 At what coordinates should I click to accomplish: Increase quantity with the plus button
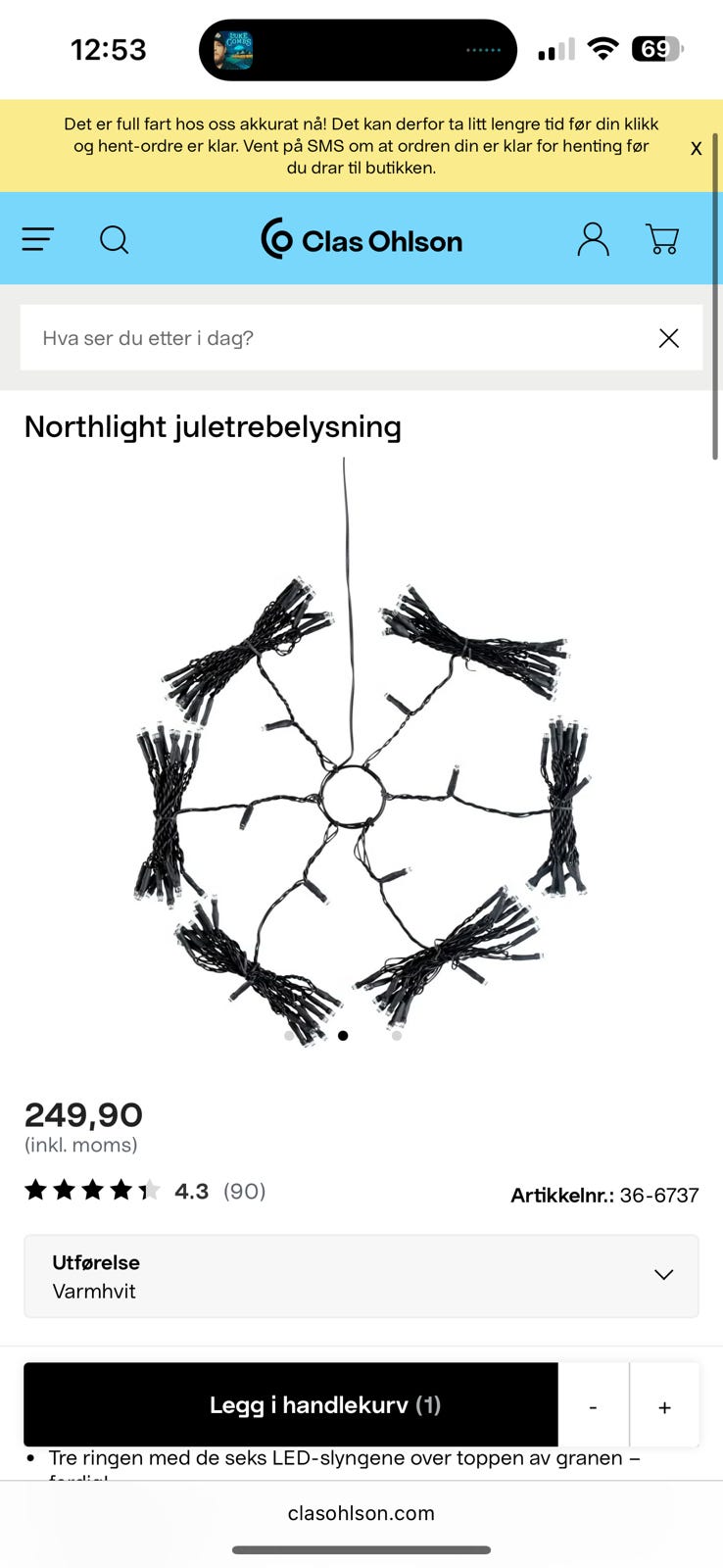(664, 1407)
